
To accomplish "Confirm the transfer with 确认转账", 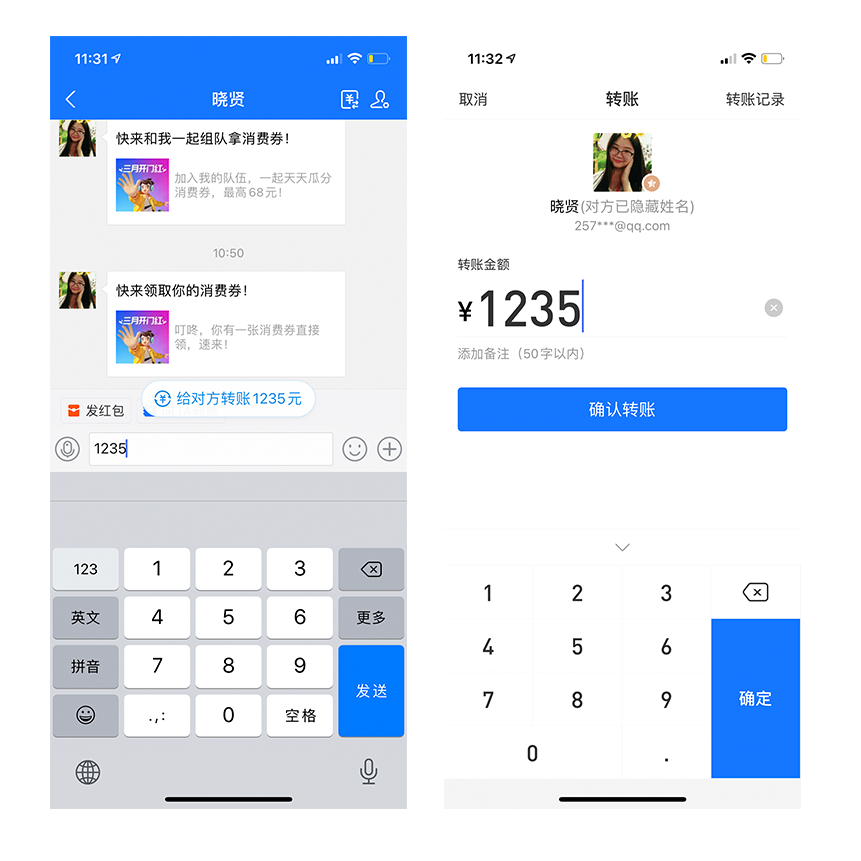I will coord(622,409).
